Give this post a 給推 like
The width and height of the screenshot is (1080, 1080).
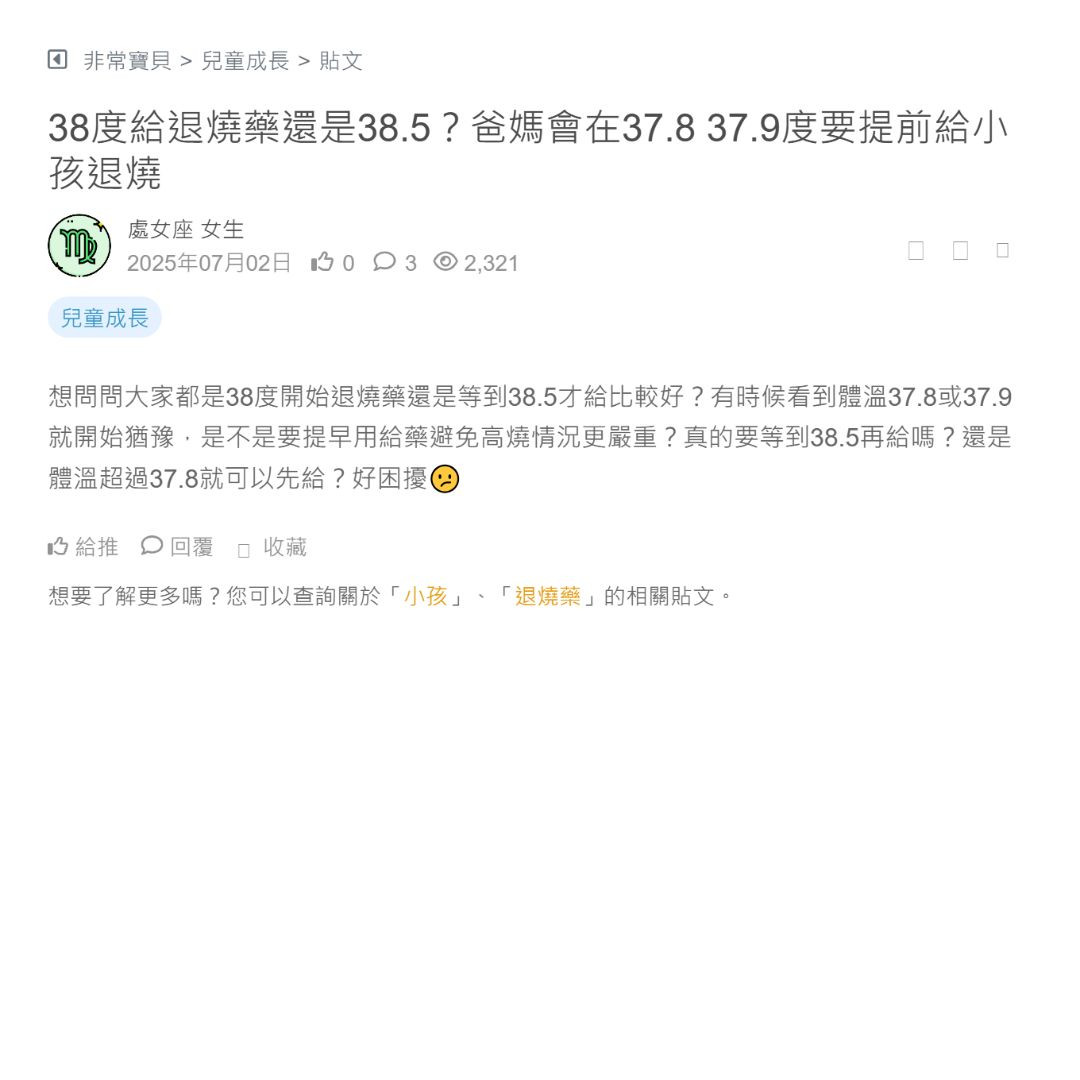click(83, 547)
